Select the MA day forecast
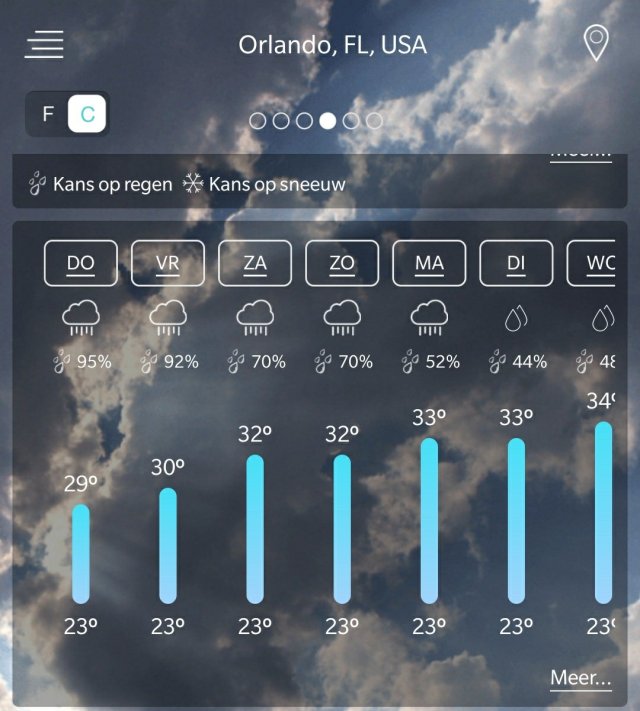The image size is (640, 711). point(429,263)
